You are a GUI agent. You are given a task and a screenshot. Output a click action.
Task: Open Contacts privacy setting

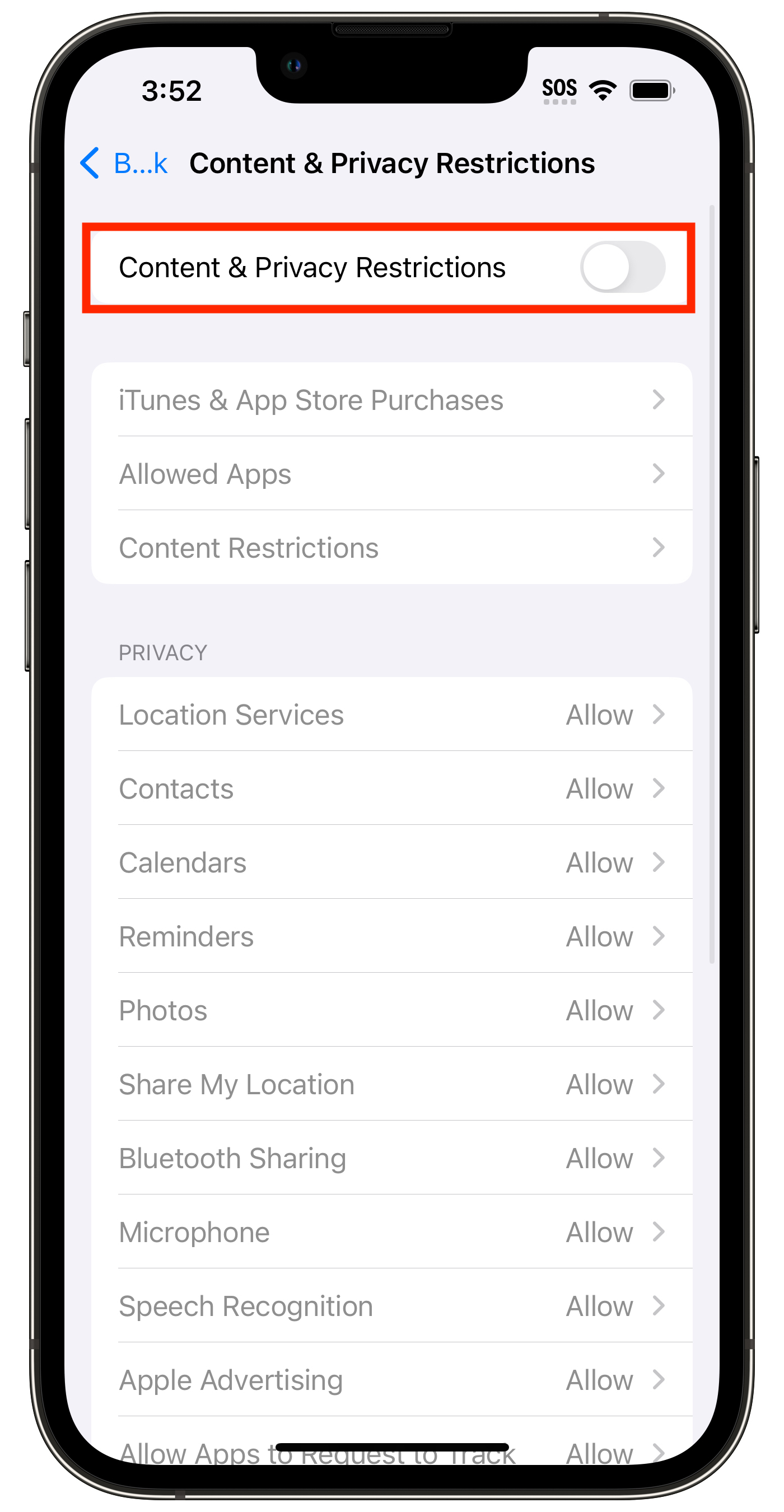point(391,789)
